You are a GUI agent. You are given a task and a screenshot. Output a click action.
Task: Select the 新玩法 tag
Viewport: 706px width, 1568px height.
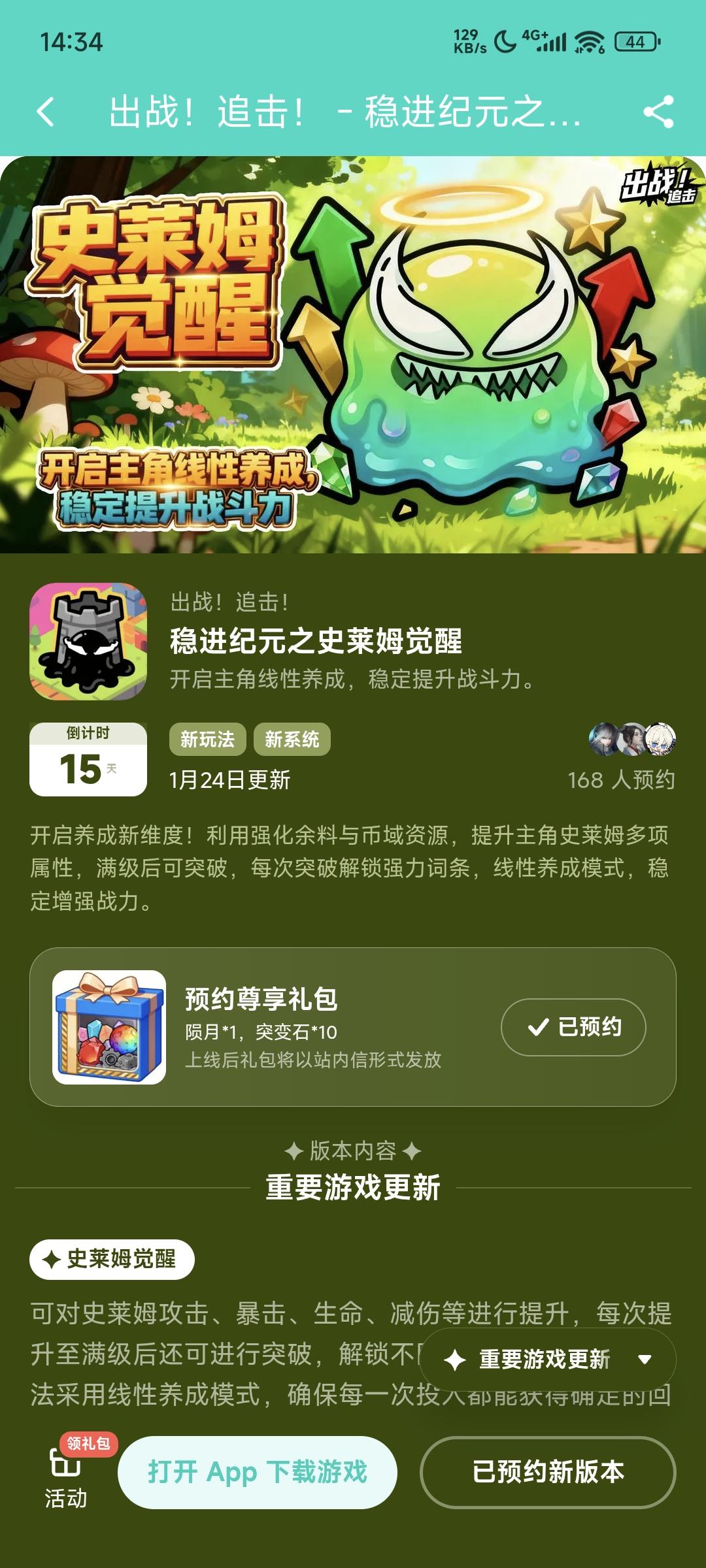click(x=209, y=739)
